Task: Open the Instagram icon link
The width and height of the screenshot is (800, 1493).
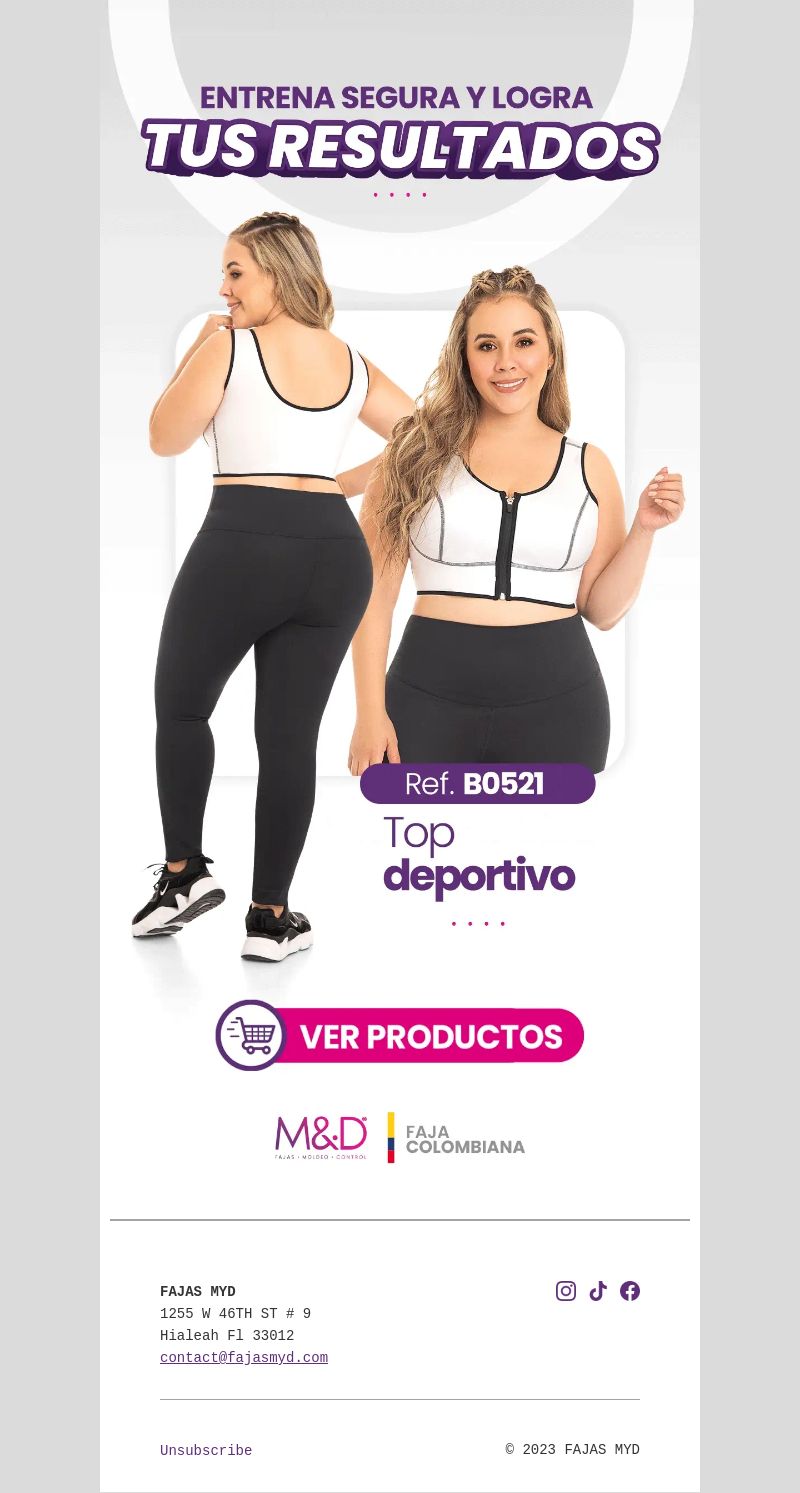Action: tap(566, 1291)
